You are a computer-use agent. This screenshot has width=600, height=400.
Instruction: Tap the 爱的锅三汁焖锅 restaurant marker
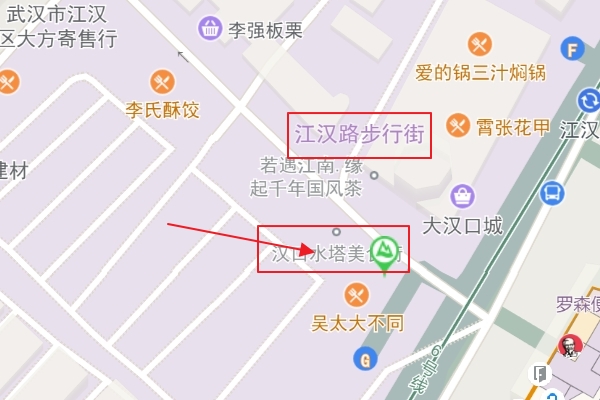(x=480, y=45)
